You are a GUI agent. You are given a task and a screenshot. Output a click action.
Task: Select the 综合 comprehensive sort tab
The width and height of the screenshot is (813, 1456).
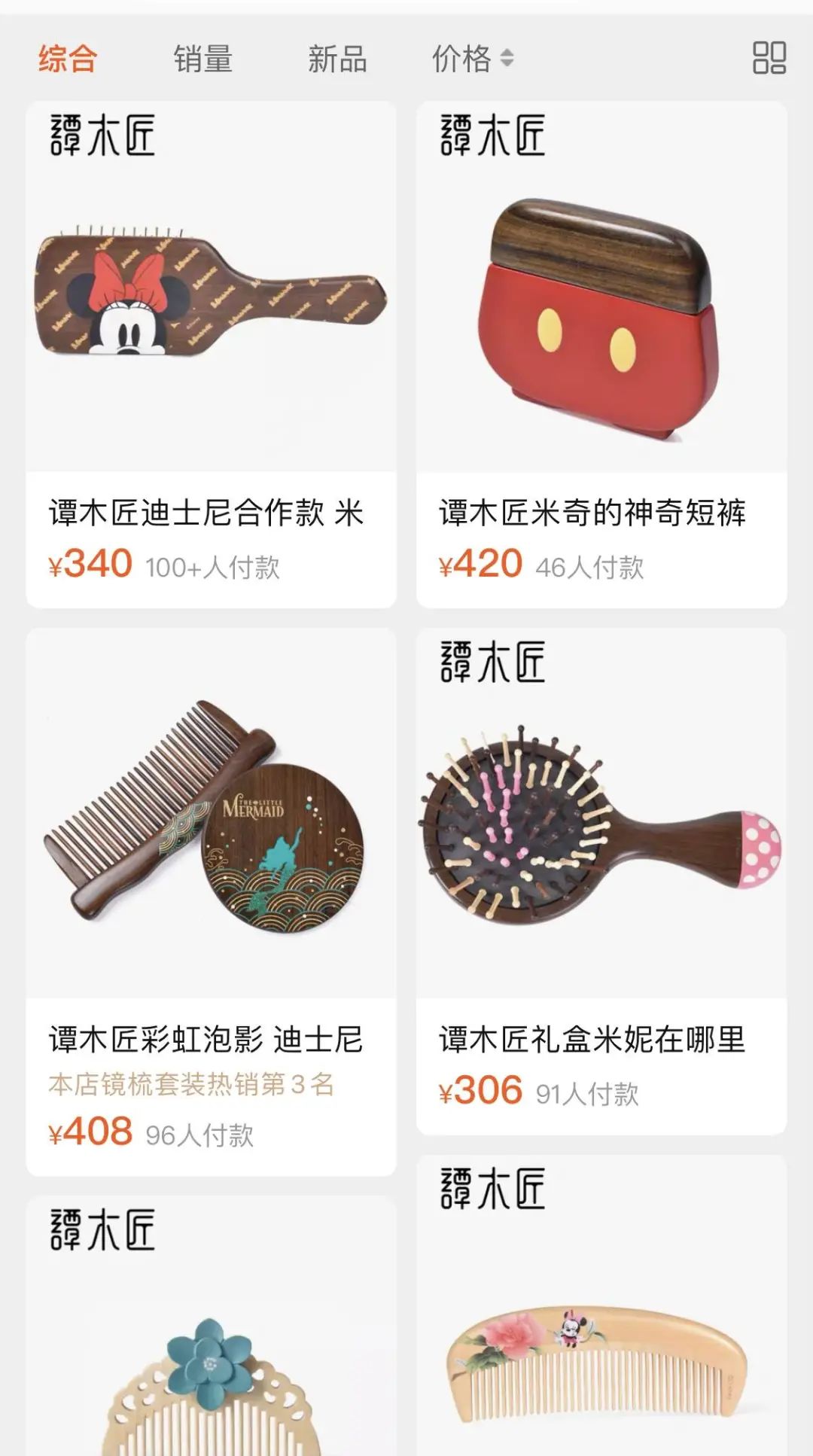click(x=65, y=60)
